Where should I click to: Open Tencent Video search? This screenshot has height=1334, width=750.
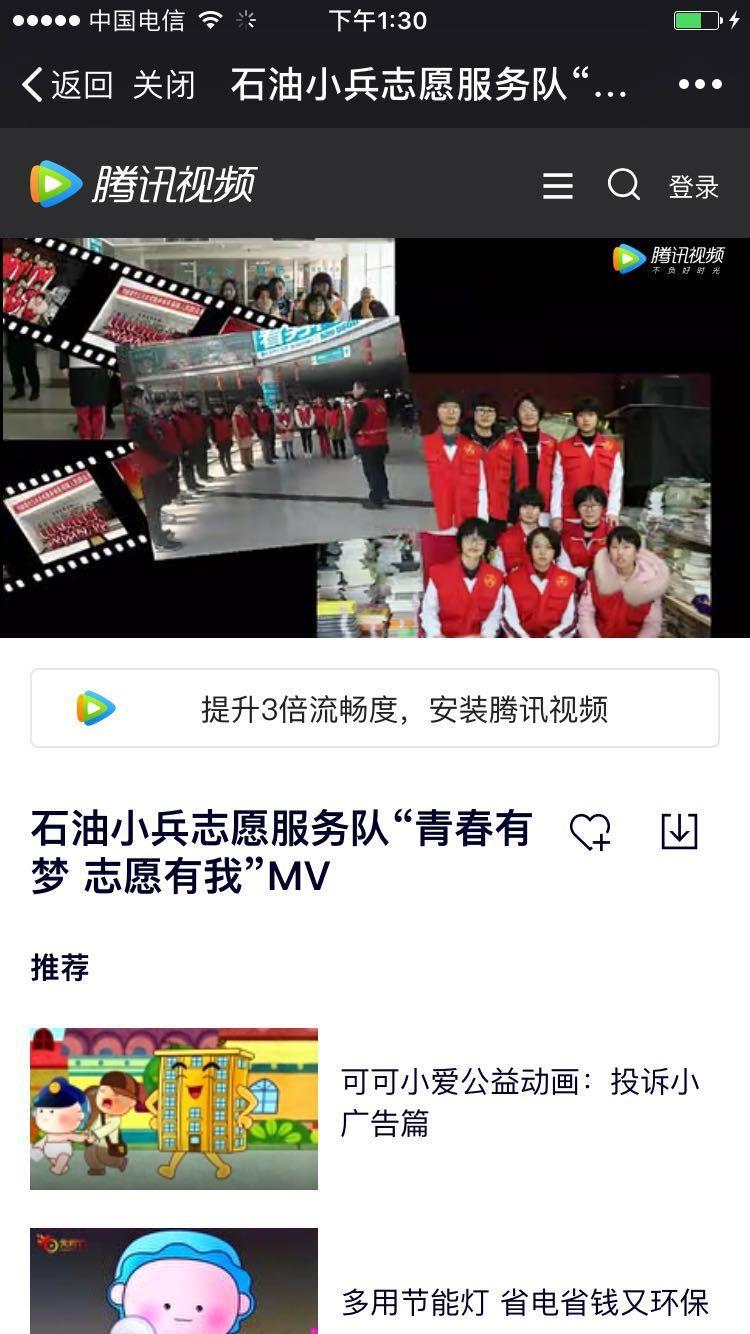point(624,185)
